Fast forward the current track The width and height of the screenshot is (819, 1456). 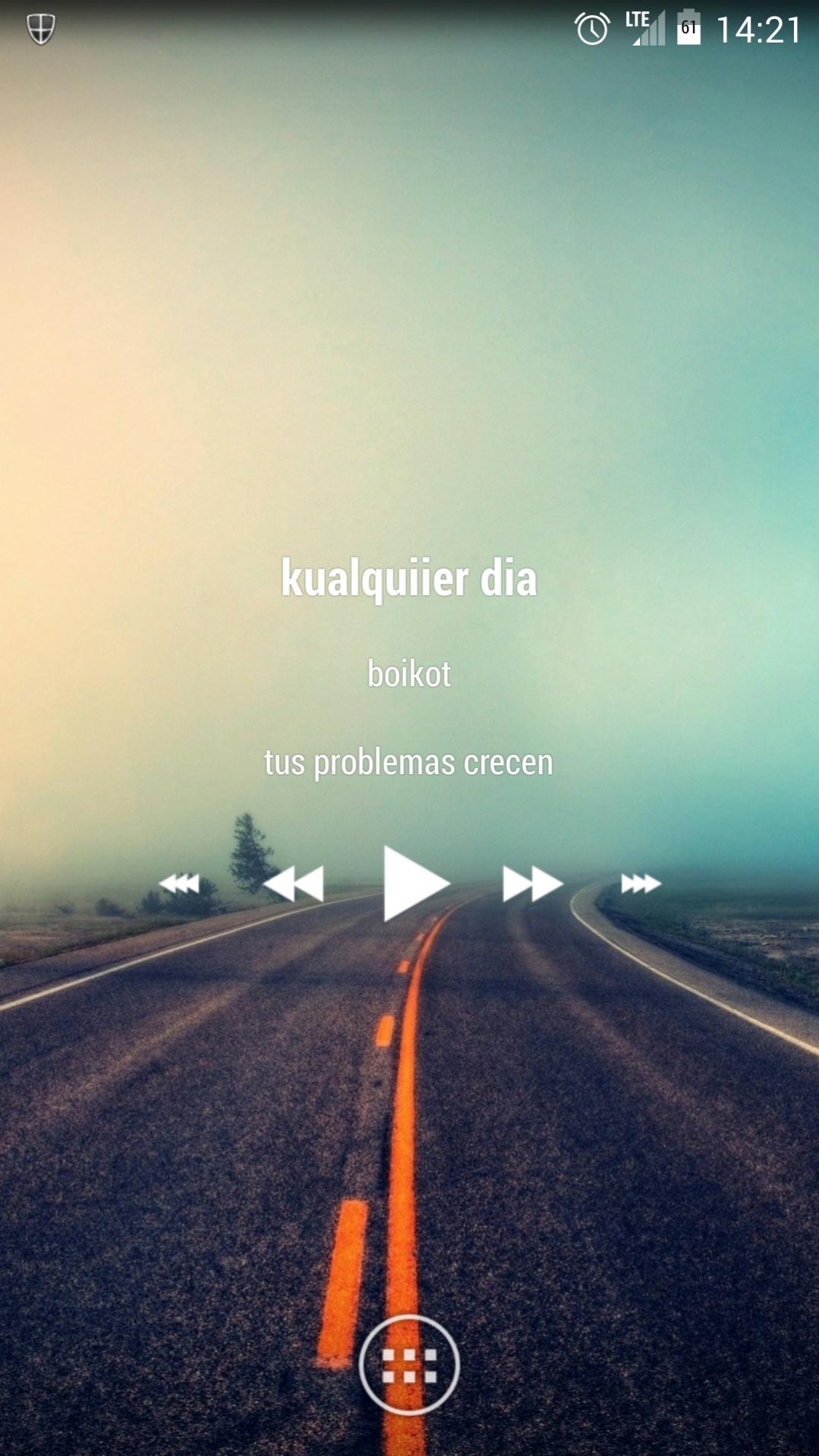(532, 884)
